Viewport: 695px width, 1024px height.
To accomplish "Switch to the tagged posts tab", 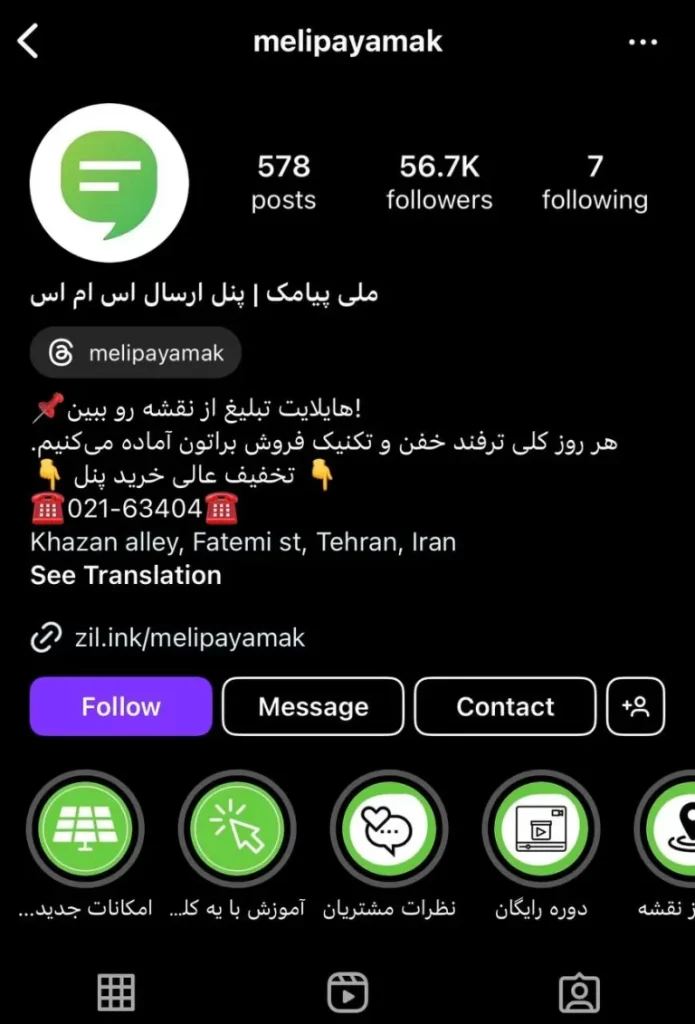I will (579, 992).
